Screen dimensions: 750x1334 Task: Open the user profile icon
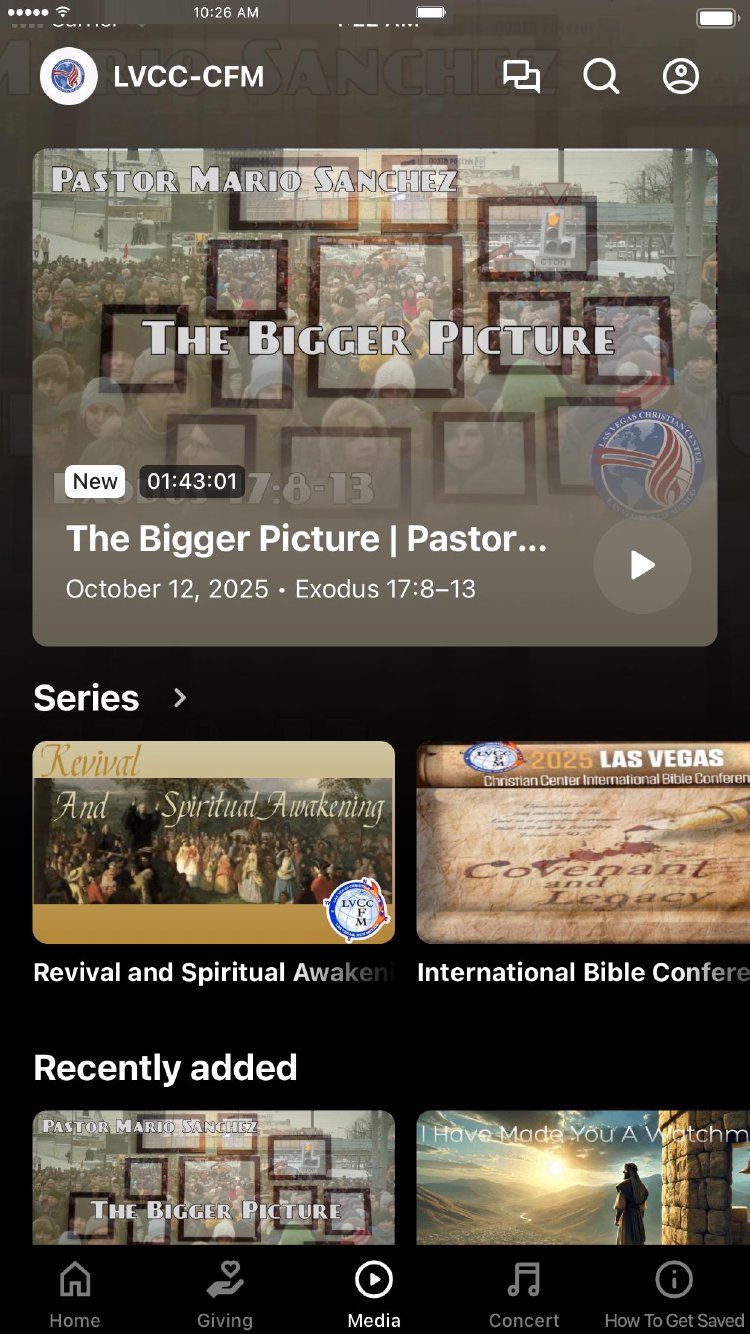click(x=681, y=76)
